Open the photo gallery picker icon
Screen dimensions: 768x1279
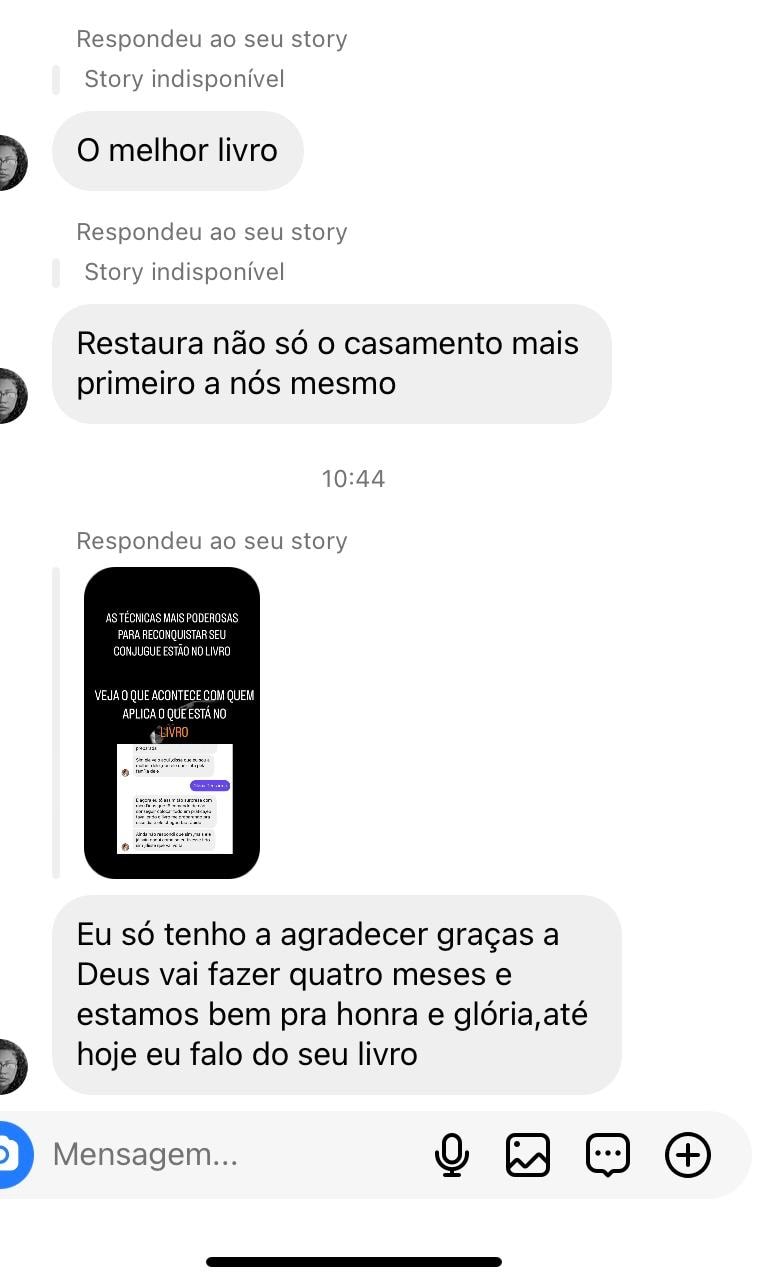(x=528, y=1155)
